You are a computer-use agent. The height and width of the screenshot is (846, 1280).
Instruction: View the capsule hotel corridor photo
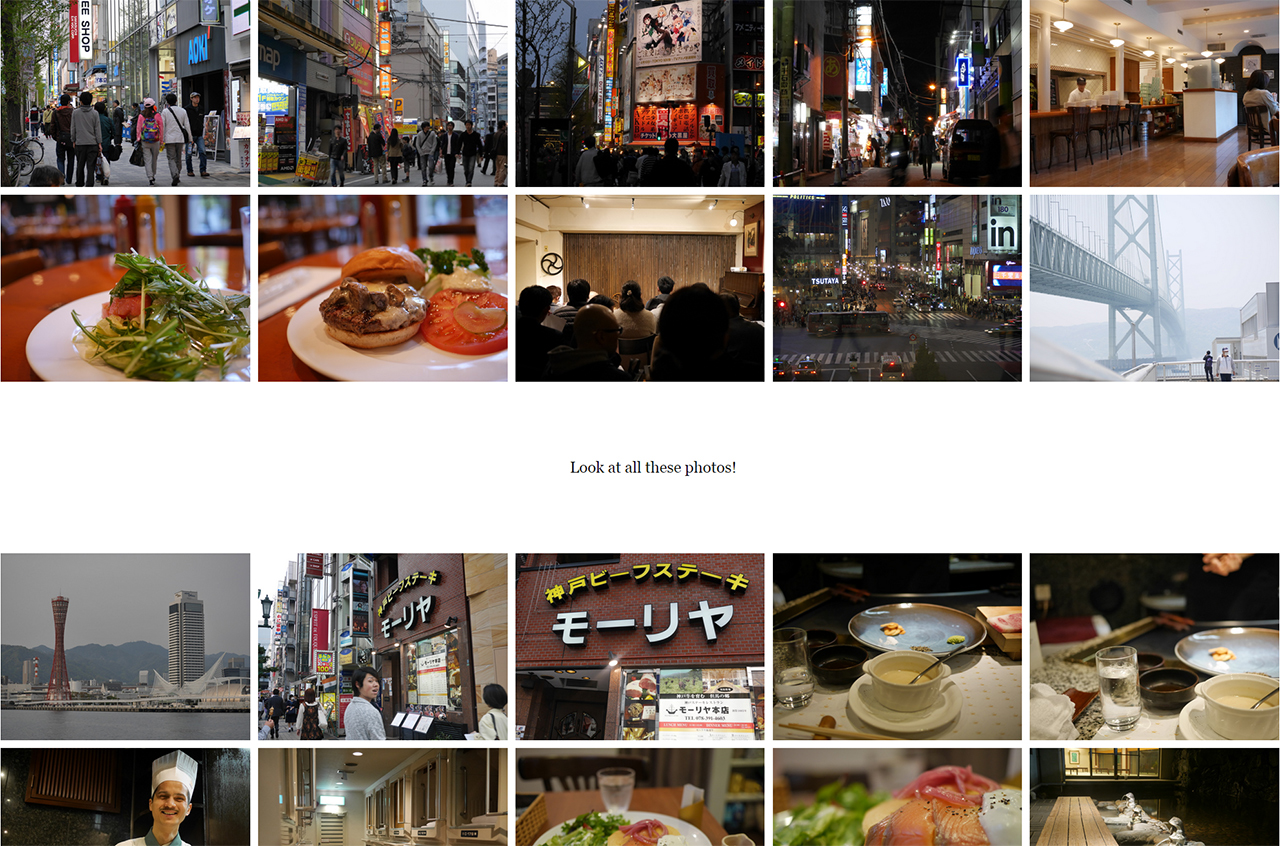click(382, 796)
